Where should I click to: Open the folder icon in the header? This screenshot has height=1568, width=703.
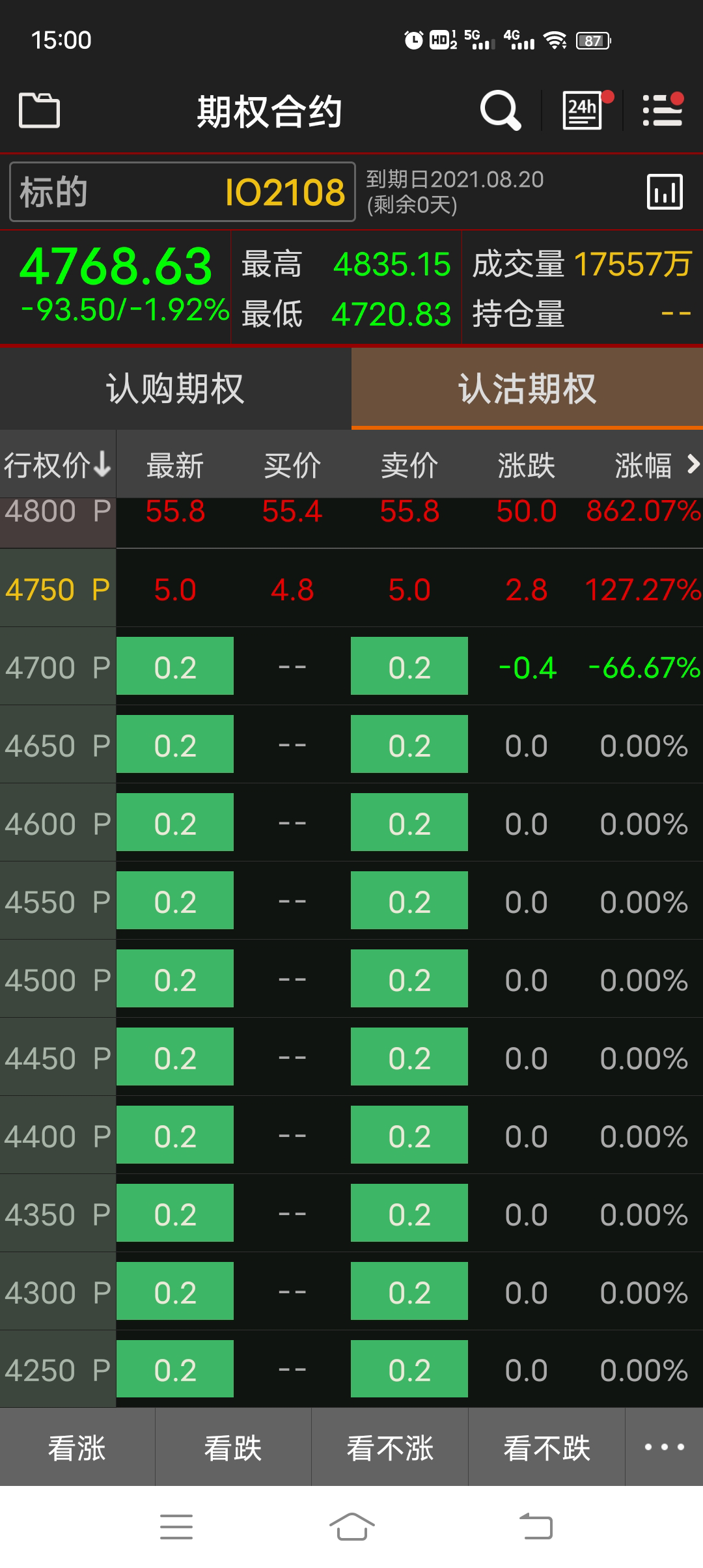pos(39,110)
